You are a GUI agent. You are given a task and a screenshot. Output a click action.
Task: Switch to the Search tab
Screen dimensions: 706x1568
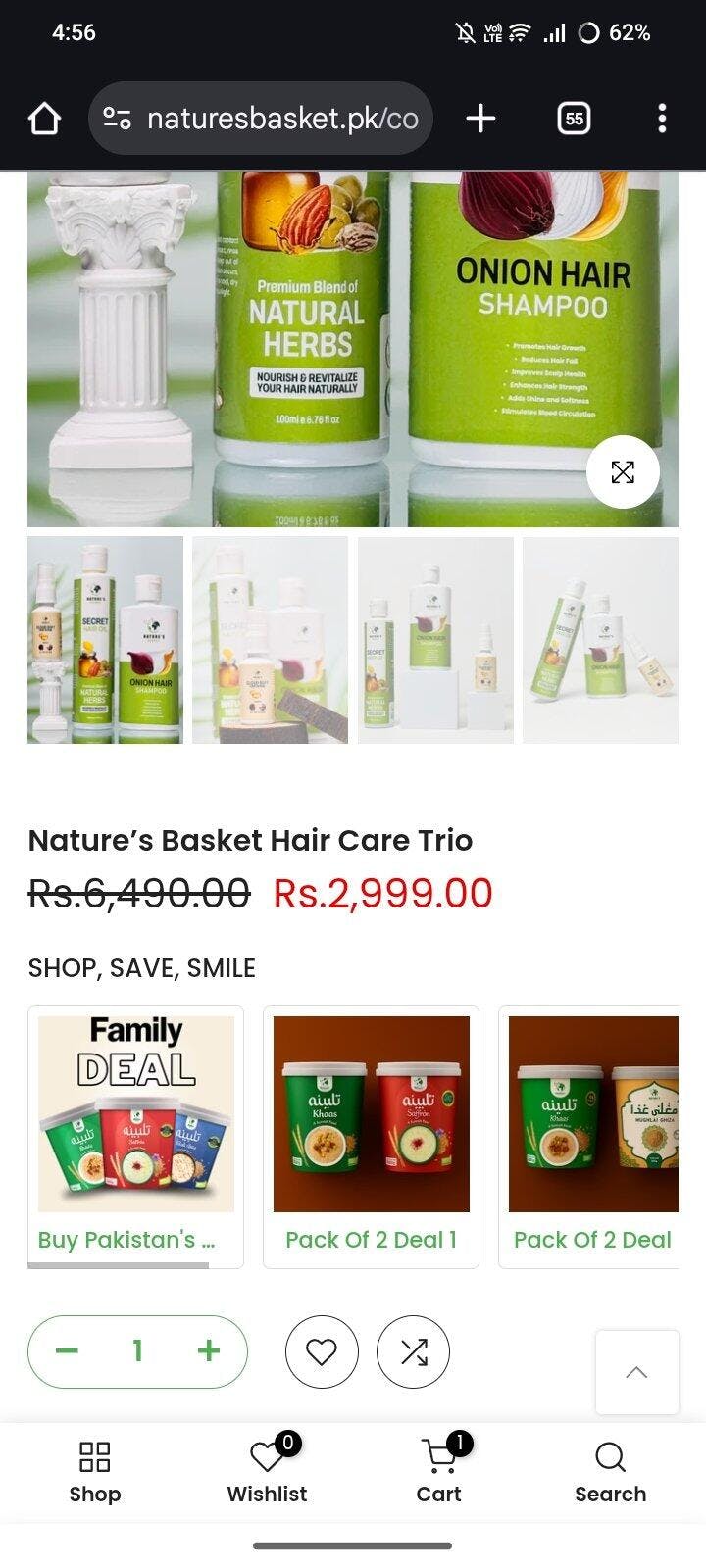click(610, 1470)
